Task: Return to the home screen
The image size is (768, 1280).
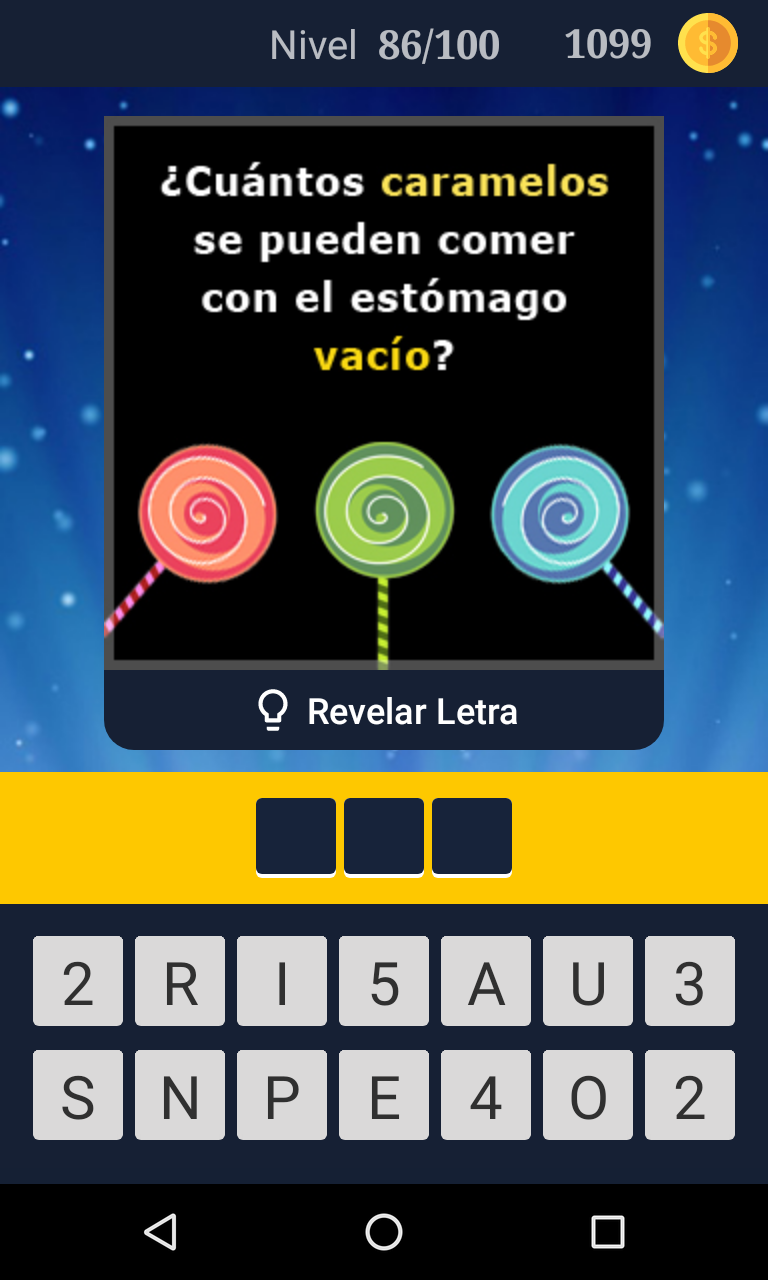Action: 384,1232
